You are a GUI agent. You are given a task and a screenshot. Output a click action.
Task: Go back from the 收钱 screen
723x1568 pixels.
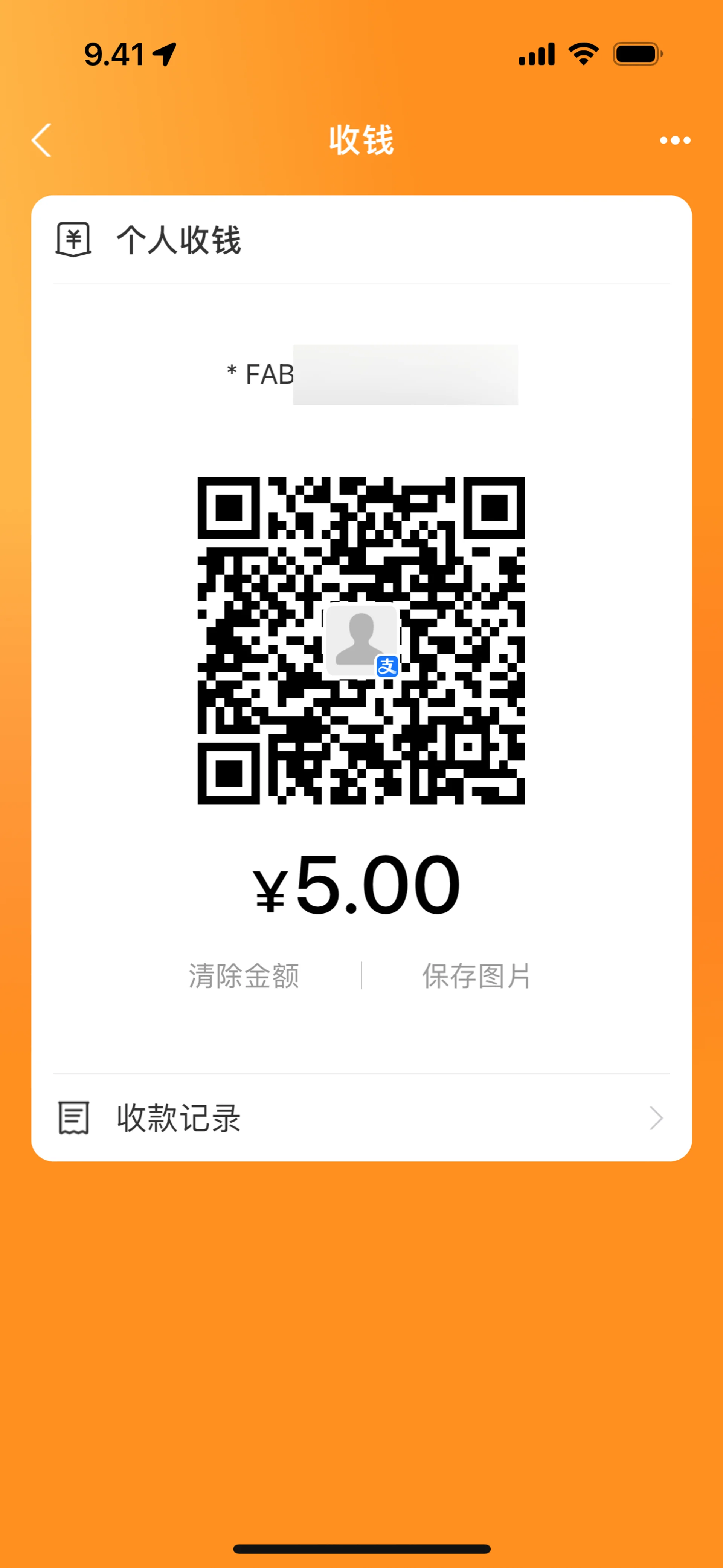tap(41, 140)
